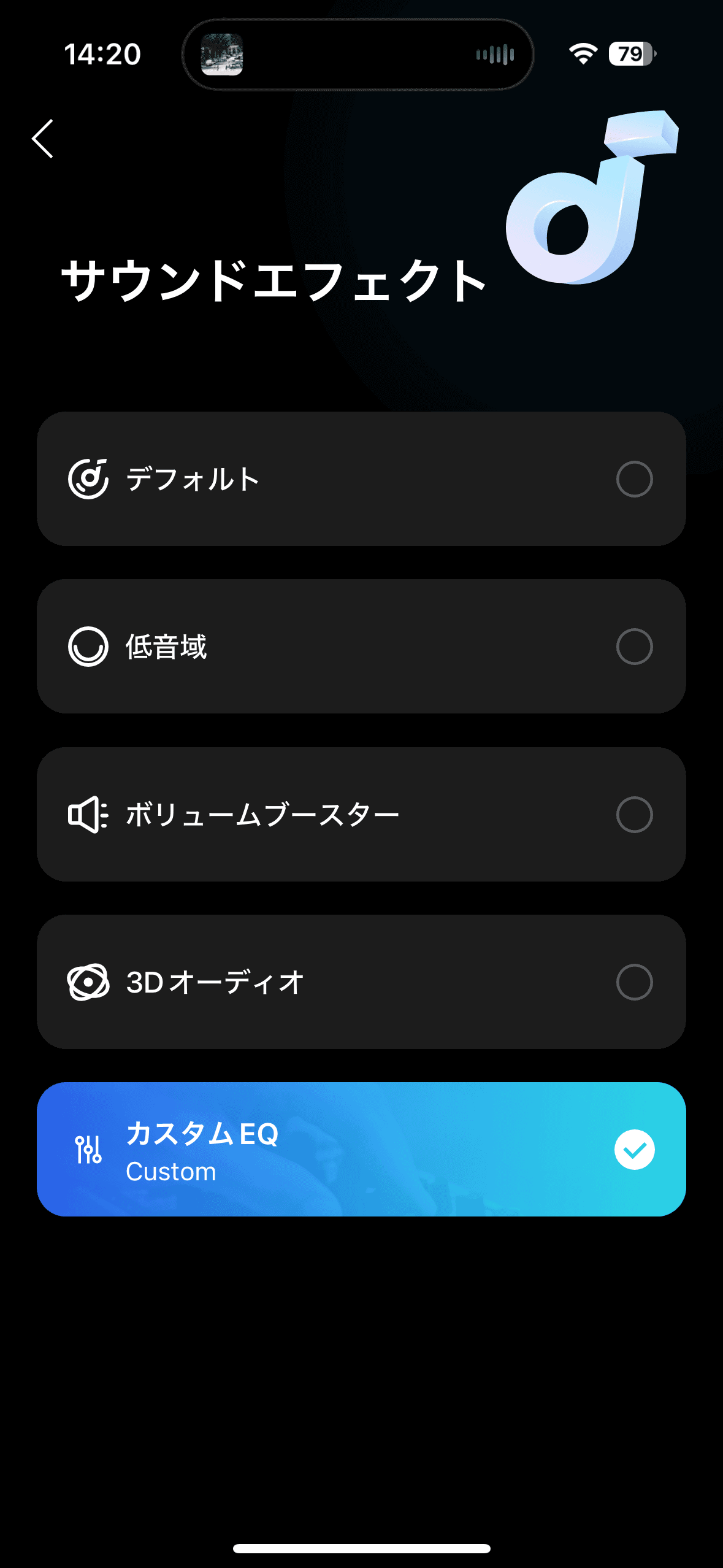Tap the battery indicator showing 79
This screenshot has height=1568, width=723.
(630, 54)
